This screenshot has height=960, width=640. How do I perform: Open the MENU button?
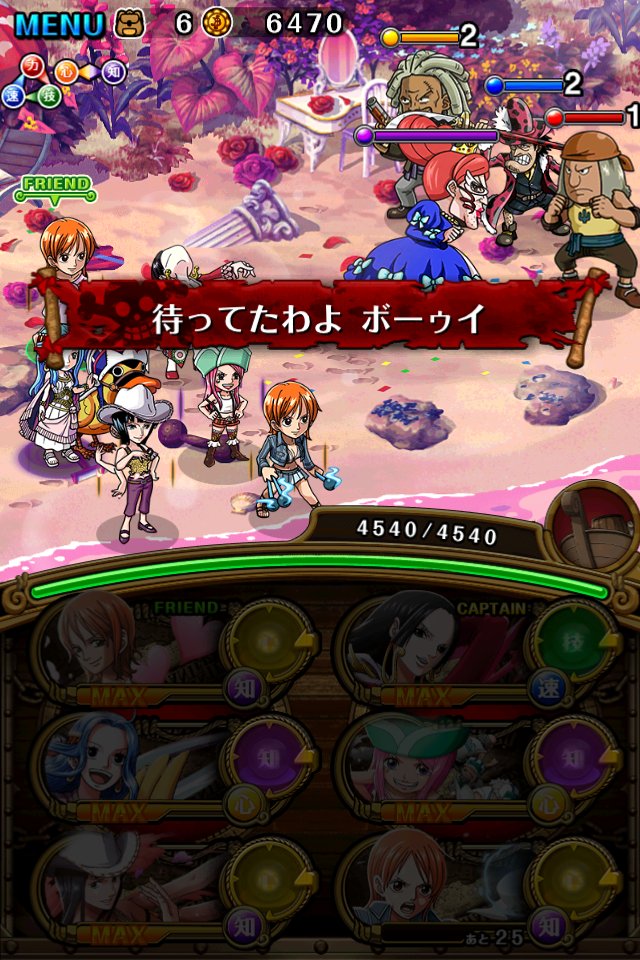point(58,22)
